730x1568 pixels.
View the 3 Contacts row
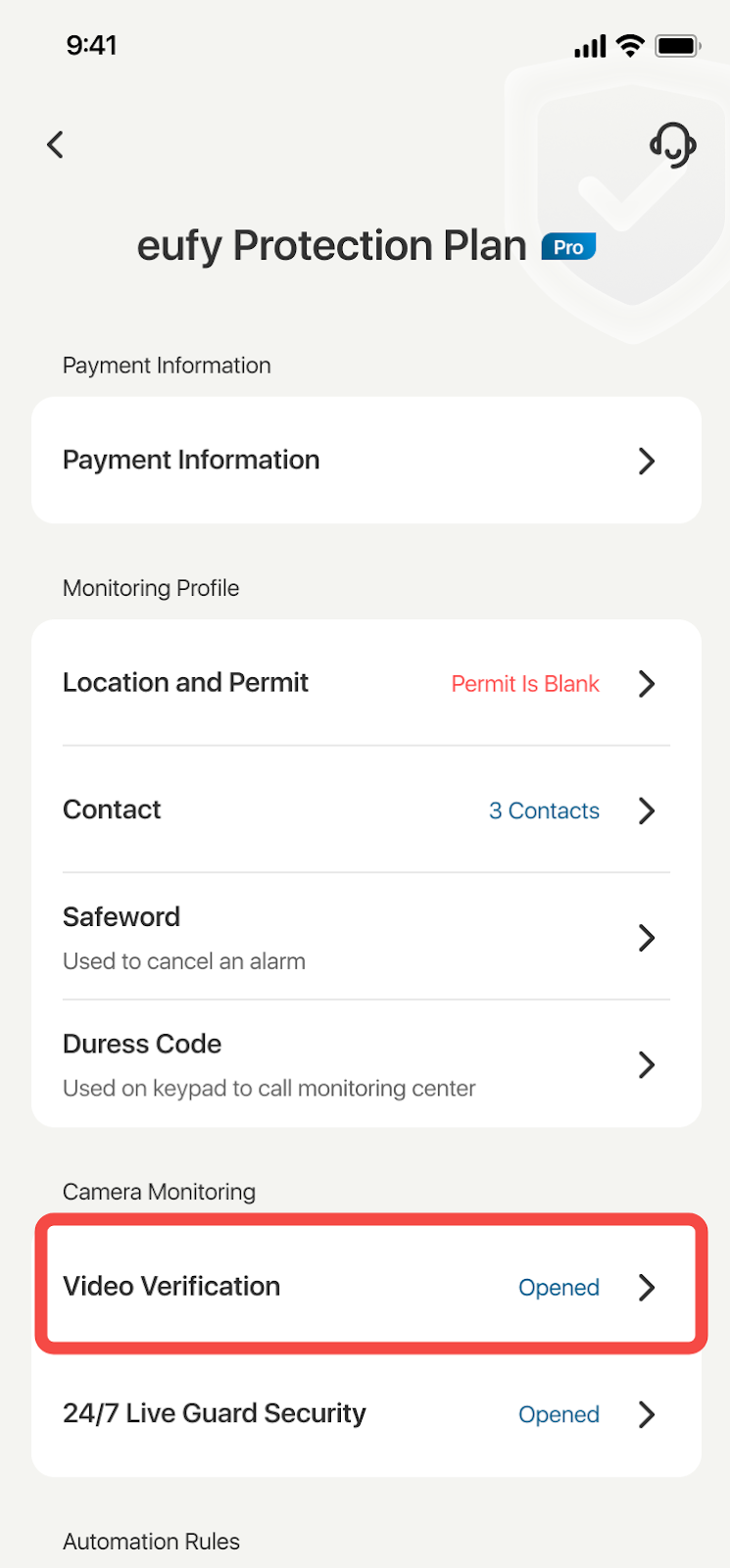click(365, 810)
